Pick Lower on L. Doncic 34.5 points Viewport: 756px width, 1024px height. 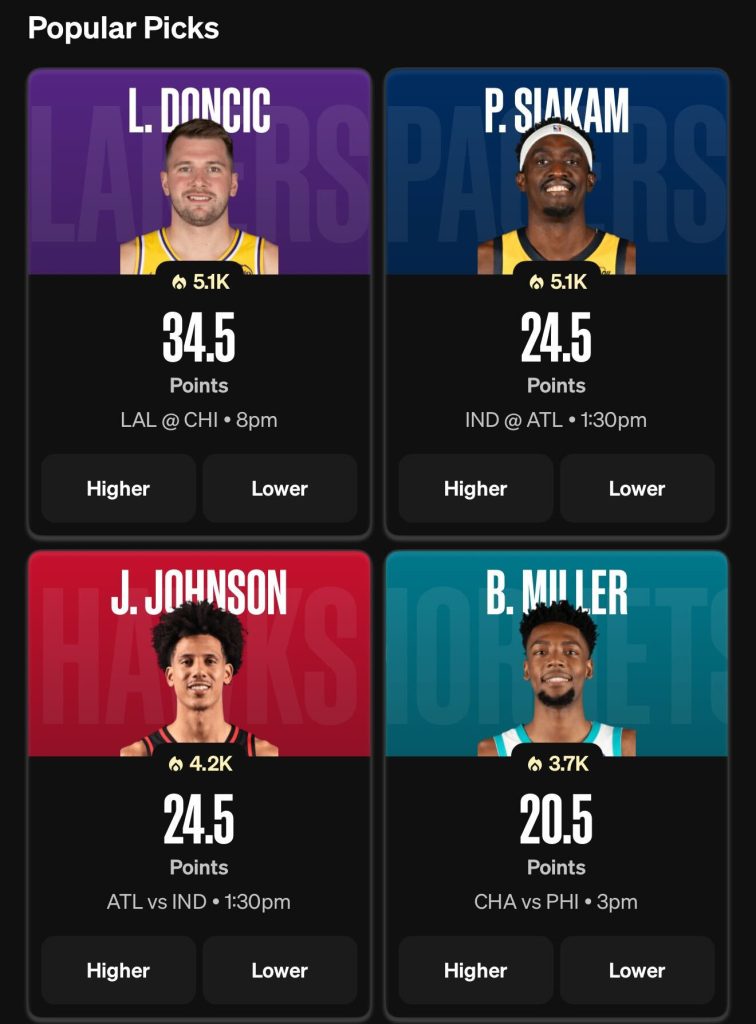point(279,488)
